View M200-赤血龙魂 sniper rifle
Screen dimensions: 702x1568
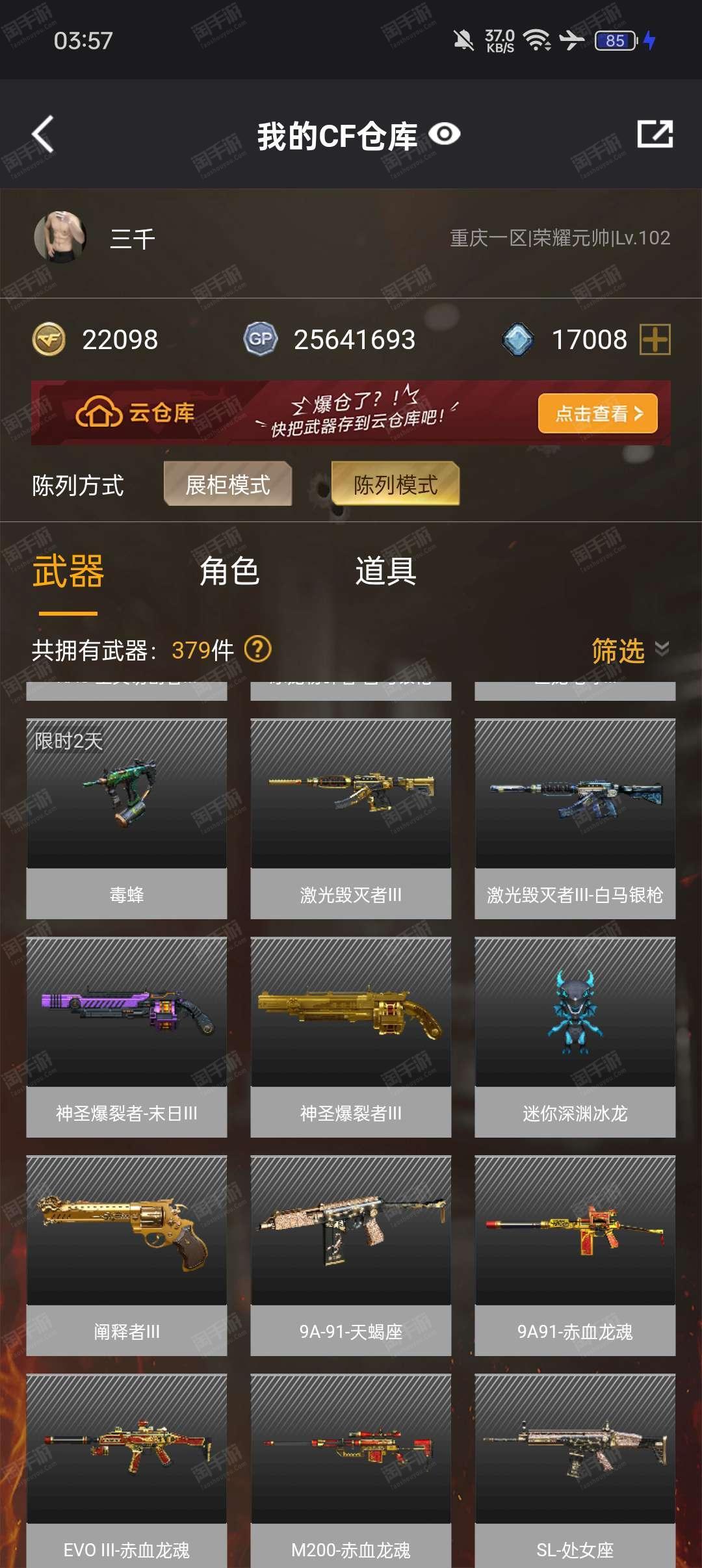point(351,1470)
